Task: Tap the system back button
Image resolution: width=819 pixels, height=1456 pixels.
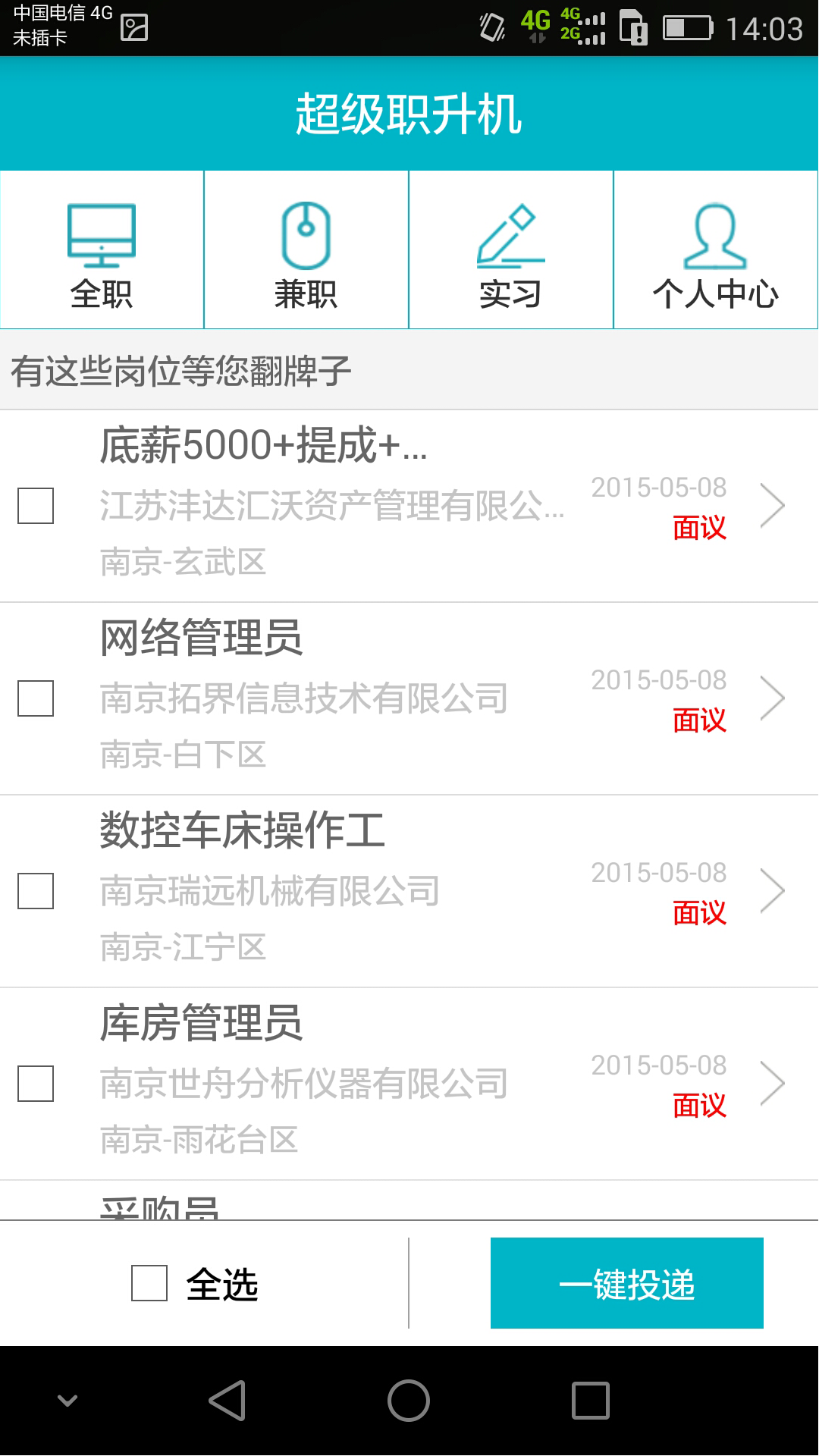Action: tap(227, 1401)
